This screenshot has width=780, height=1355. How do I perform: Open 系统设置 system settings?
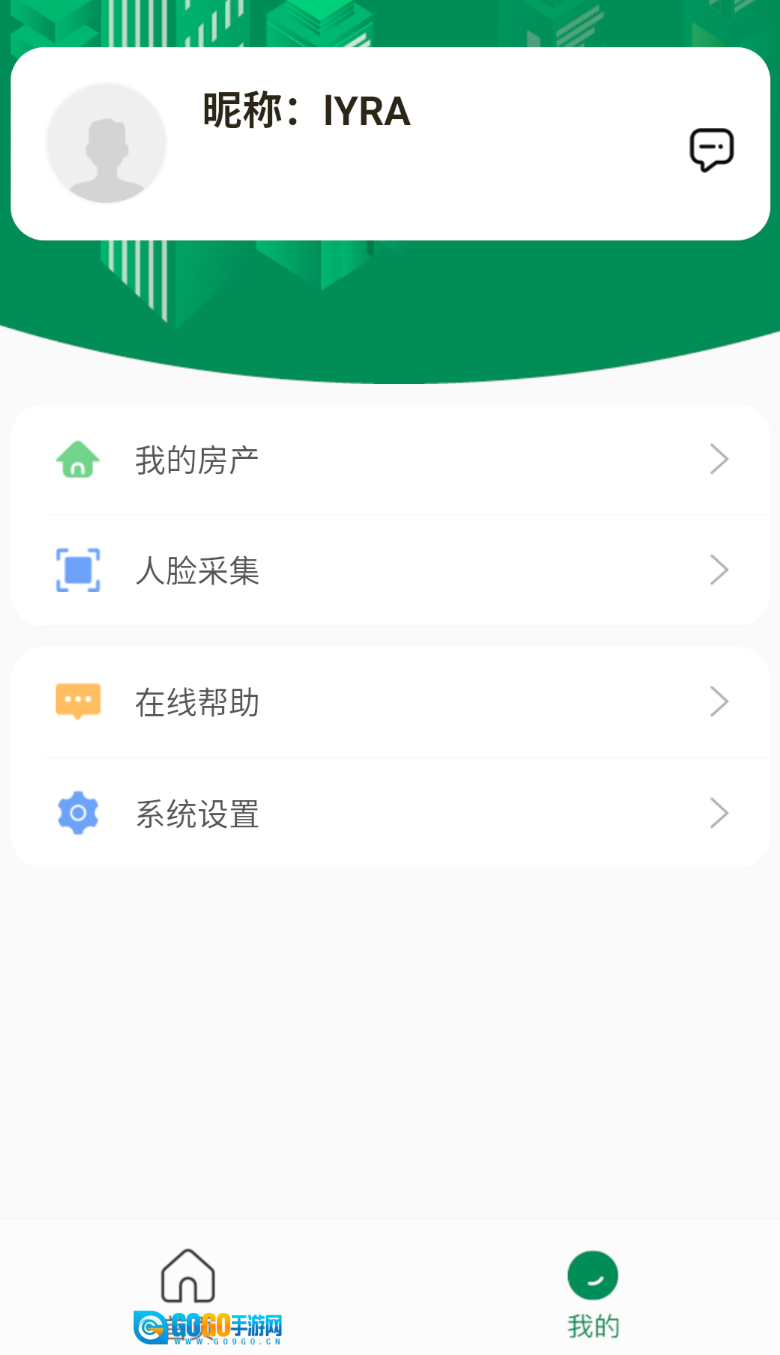click(x=390, y=814)
